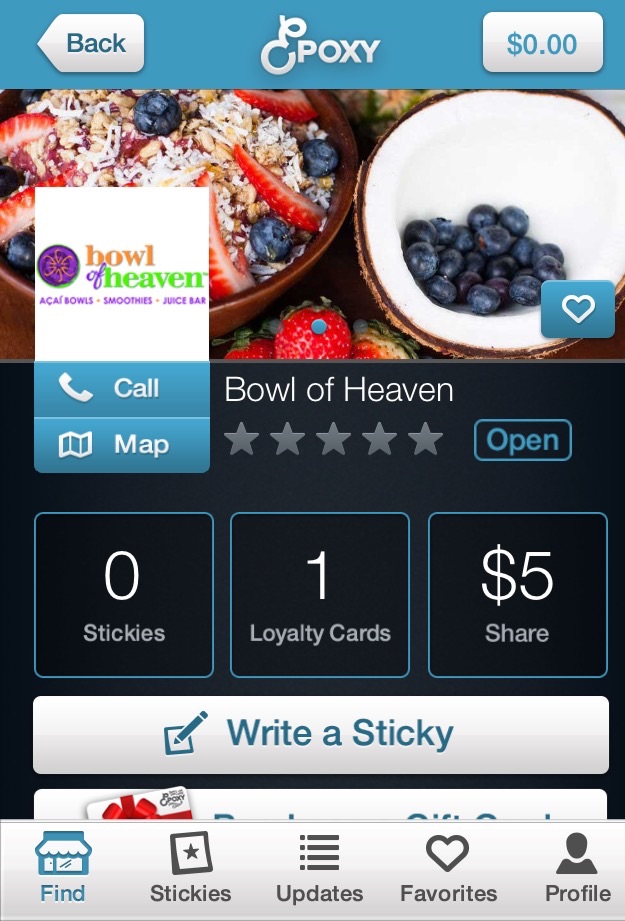Rate Bowl of Heaven using the stars
625x921 pixels.
pyautogui.click(x=333, y=439)
